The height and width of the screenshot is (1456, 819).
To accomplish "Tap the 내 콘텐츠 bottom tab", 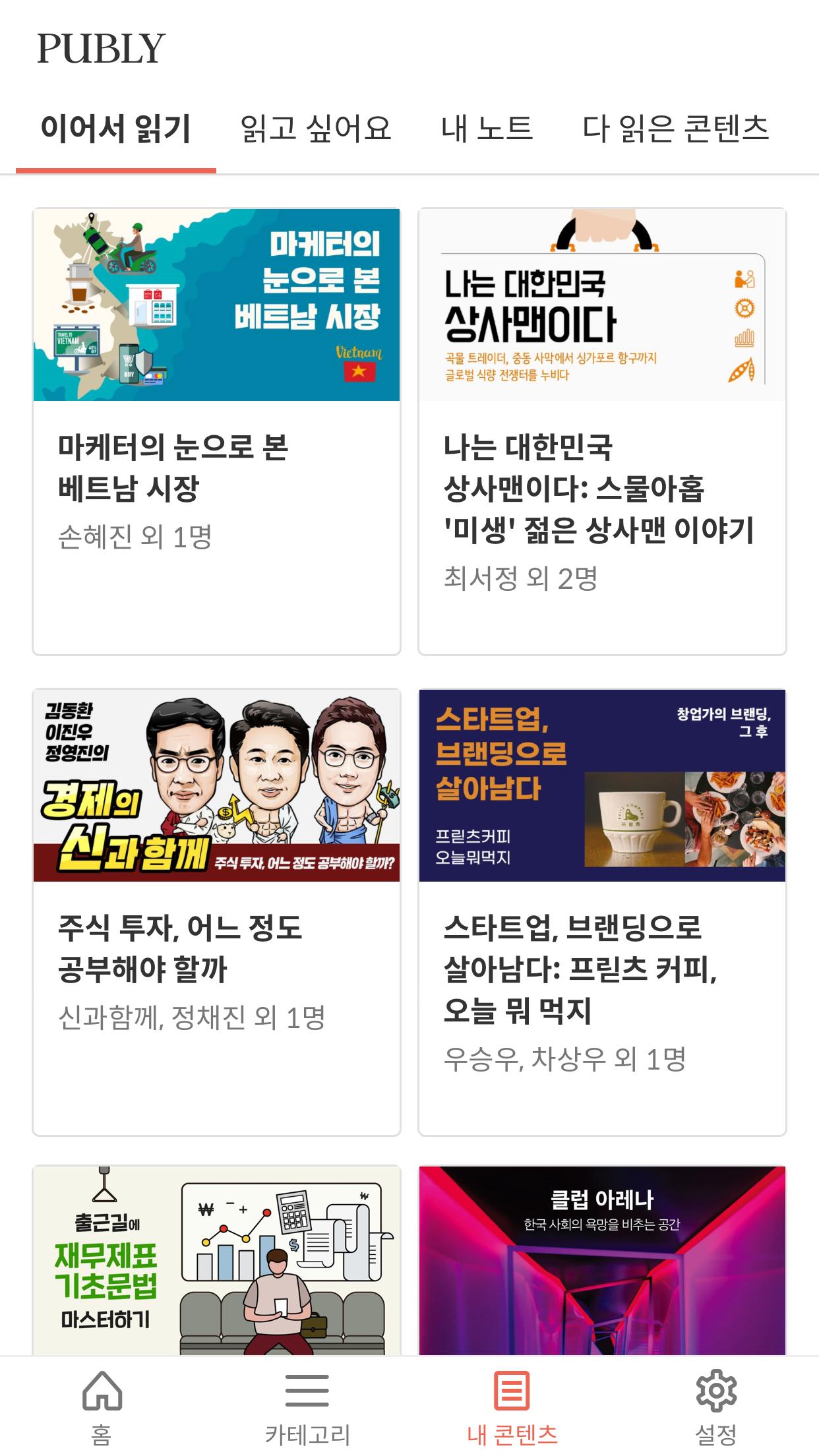I will coord(512,1406).
